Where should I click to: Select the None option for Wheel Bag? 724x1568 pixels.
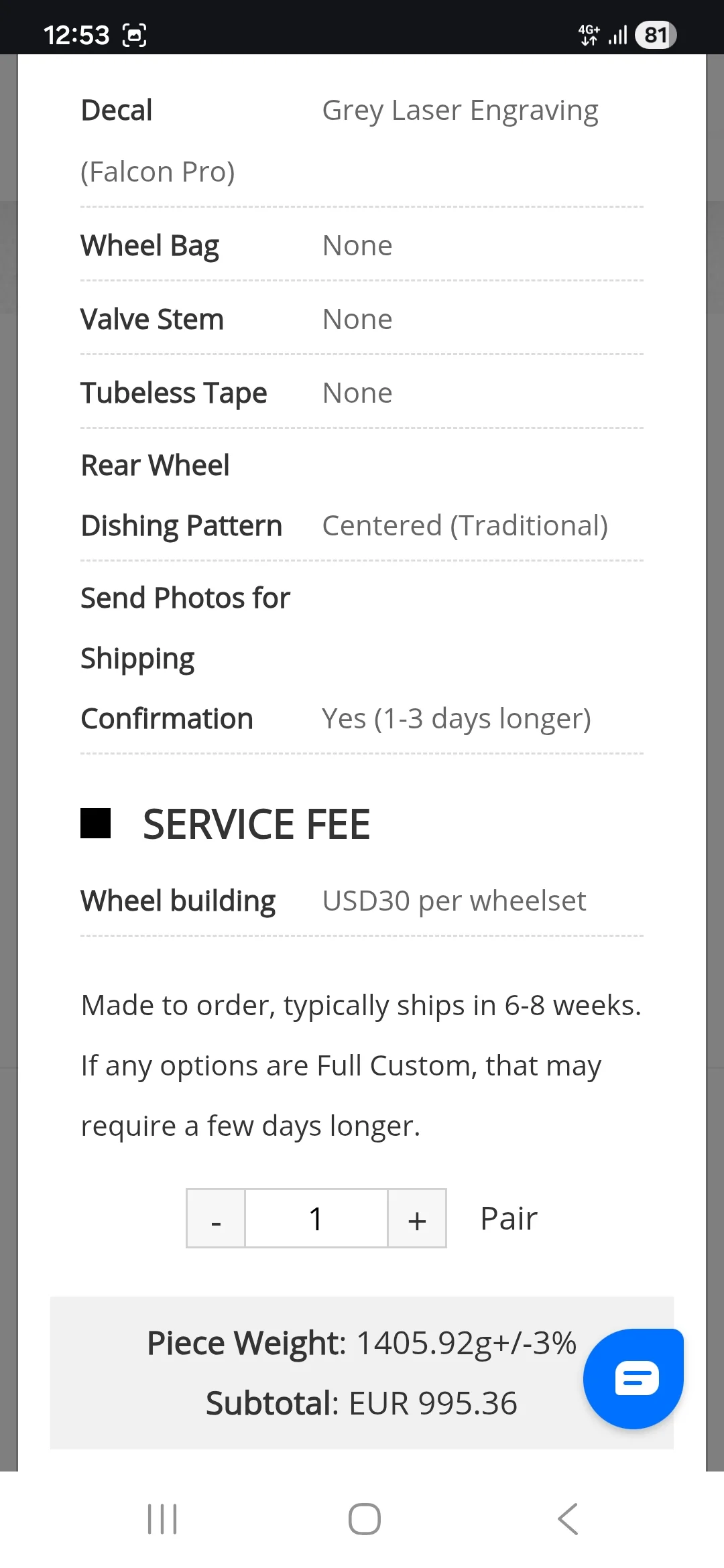click(x=357, y=245)
